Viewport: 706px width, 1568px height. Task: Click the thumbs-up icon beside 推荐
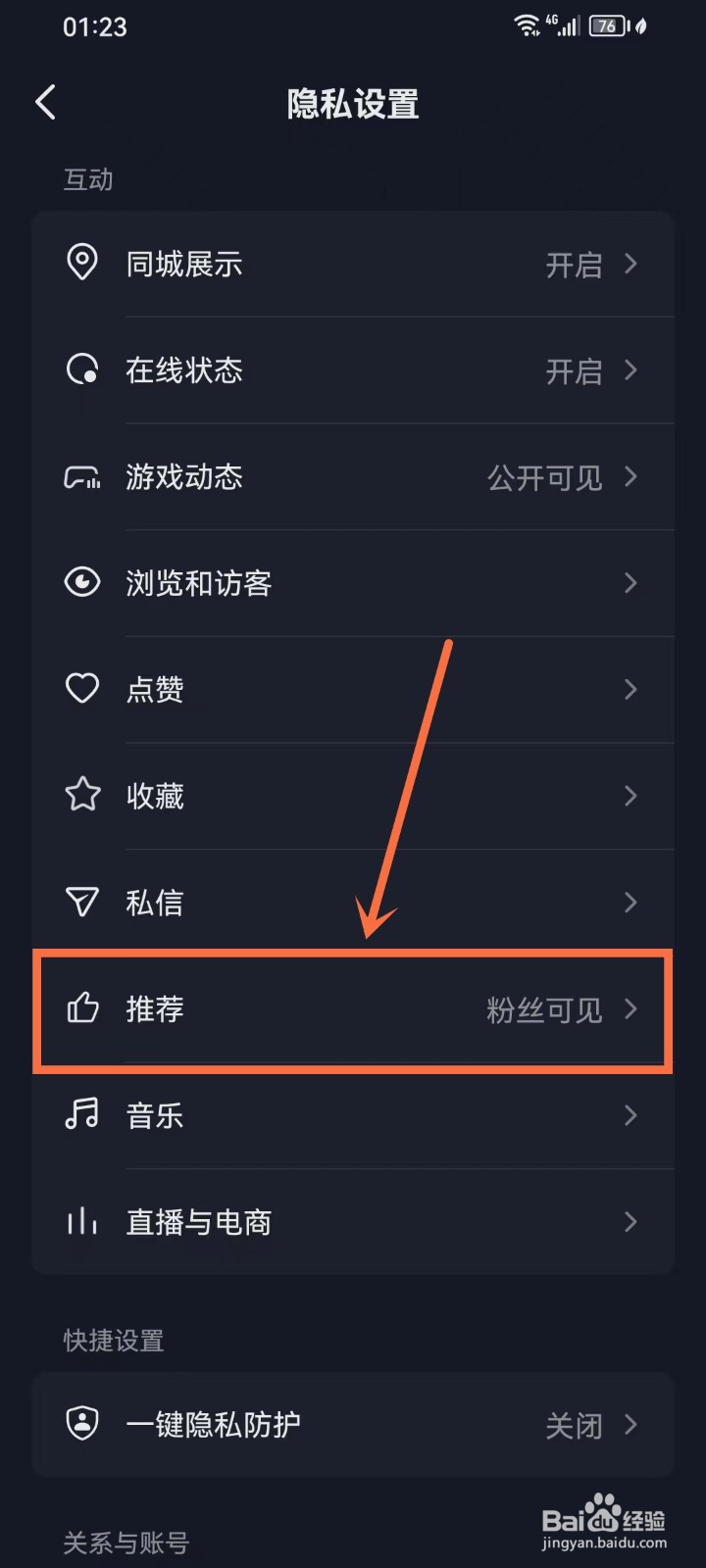click(x=82, y=1009)
